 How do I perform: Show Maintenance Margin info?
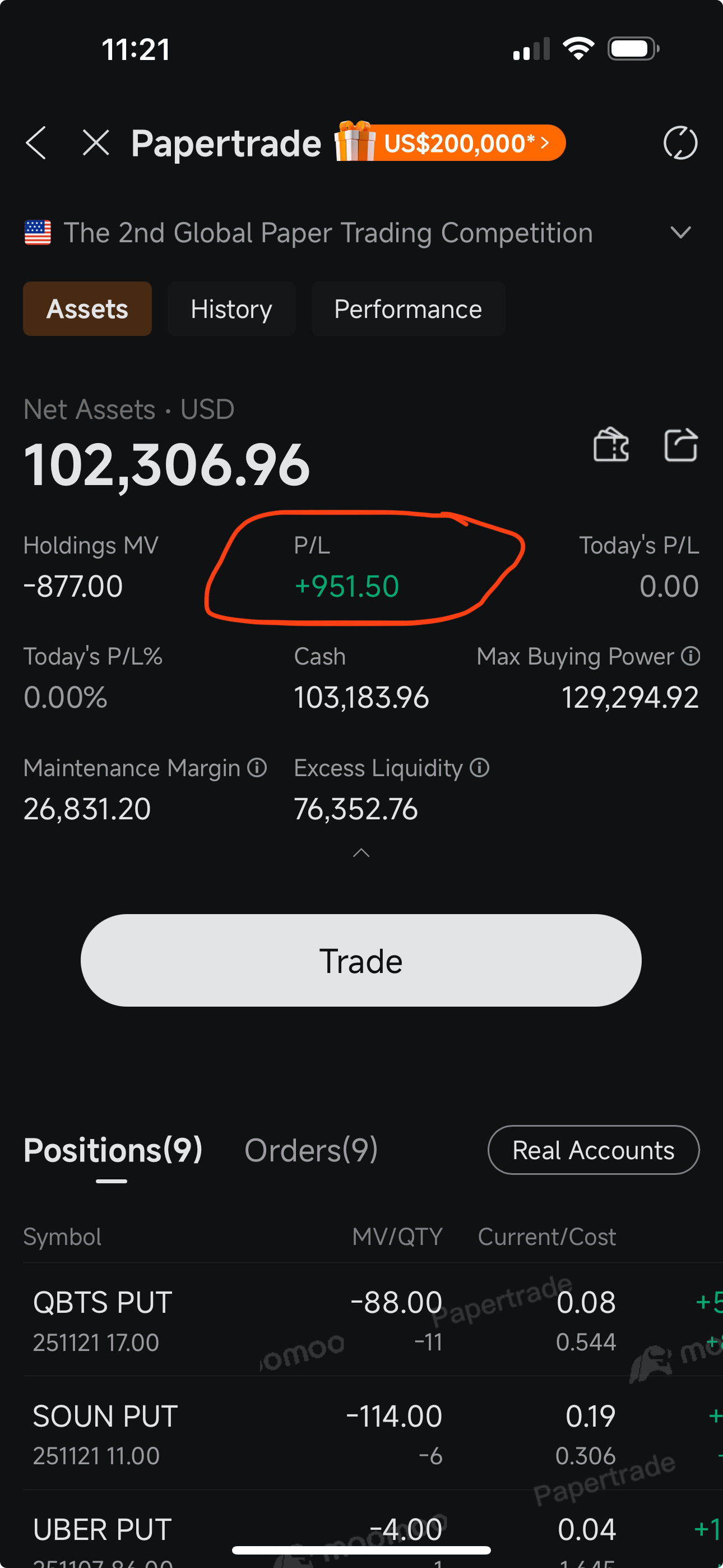(257, 768)
